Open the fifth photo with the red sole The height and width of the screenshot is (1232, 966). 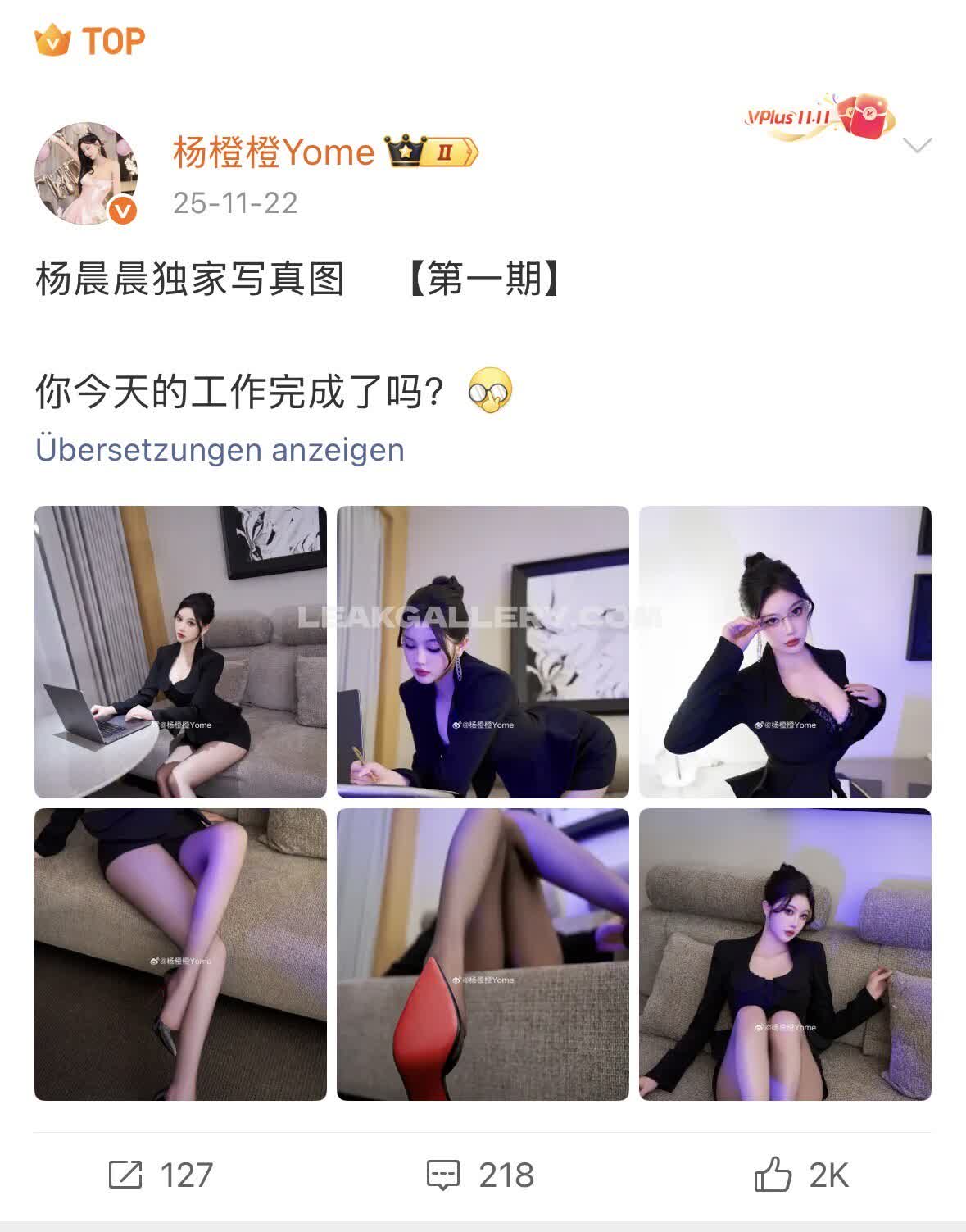coord(483,954)
